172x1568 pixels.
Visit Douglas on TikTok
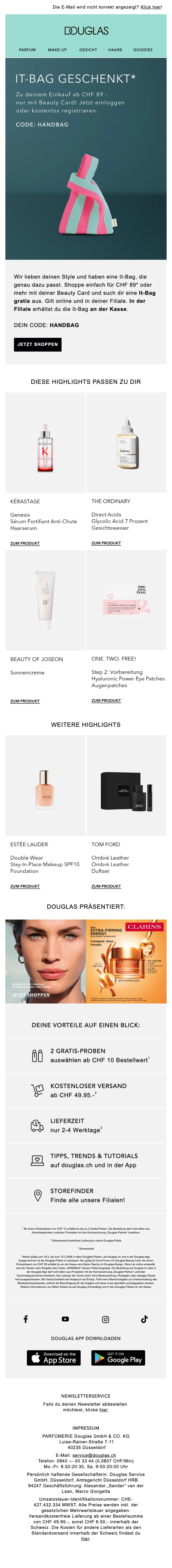[x=145, y=1302]
